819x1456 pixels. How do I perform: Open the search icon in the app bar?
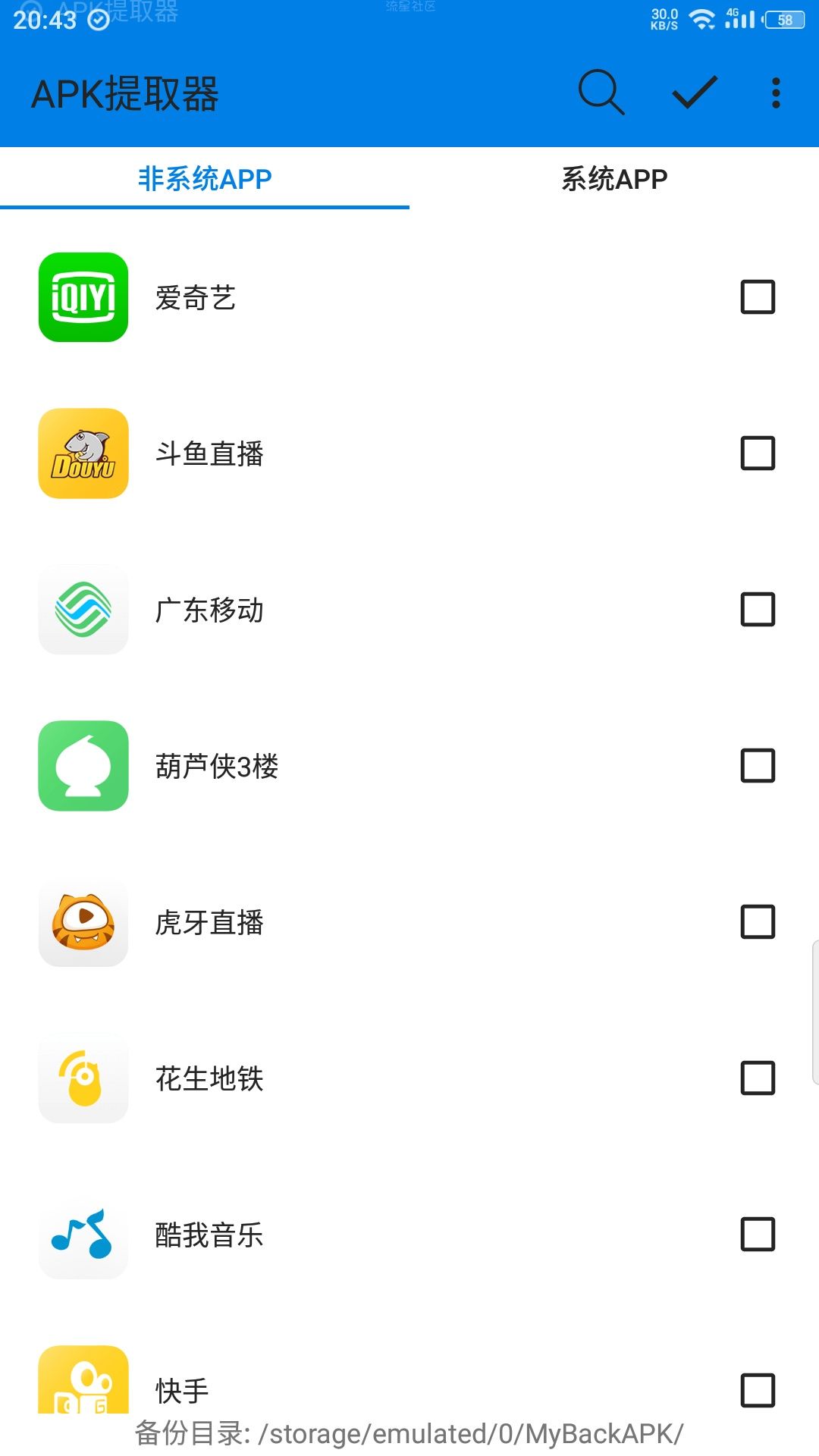click(601, 93)
